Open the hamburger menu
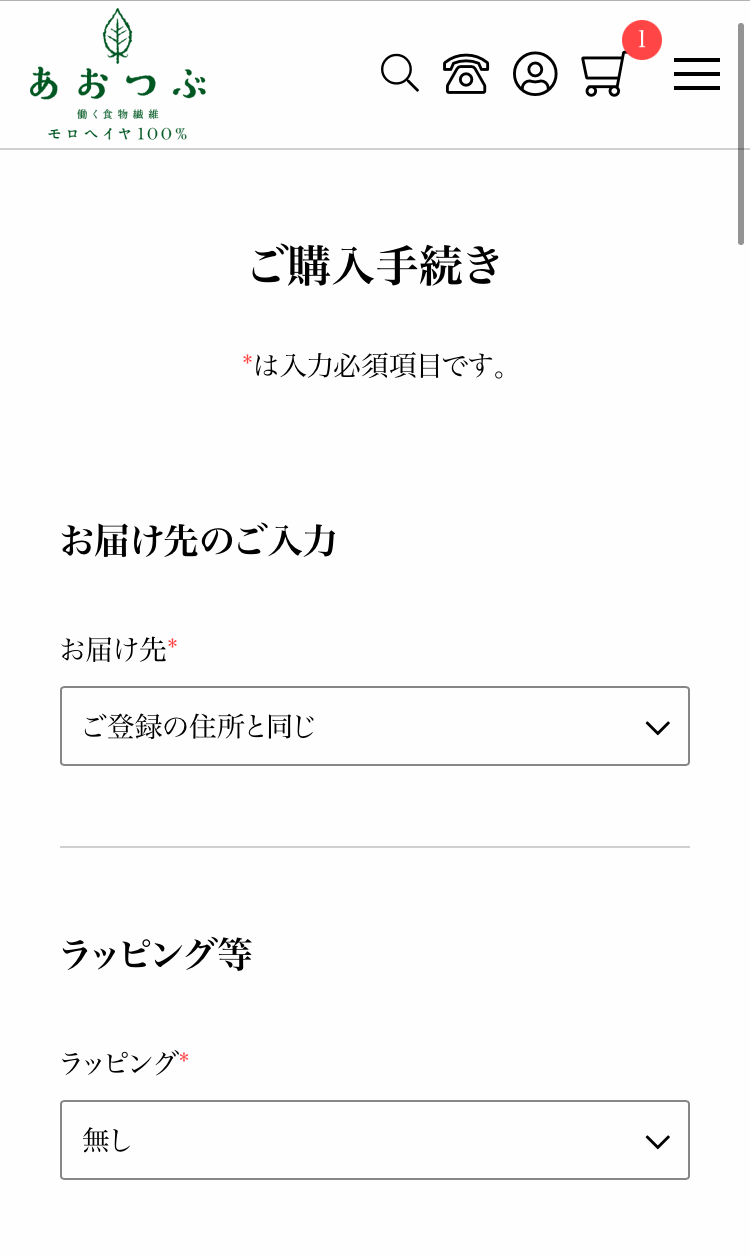 click(x=697, y=74)
